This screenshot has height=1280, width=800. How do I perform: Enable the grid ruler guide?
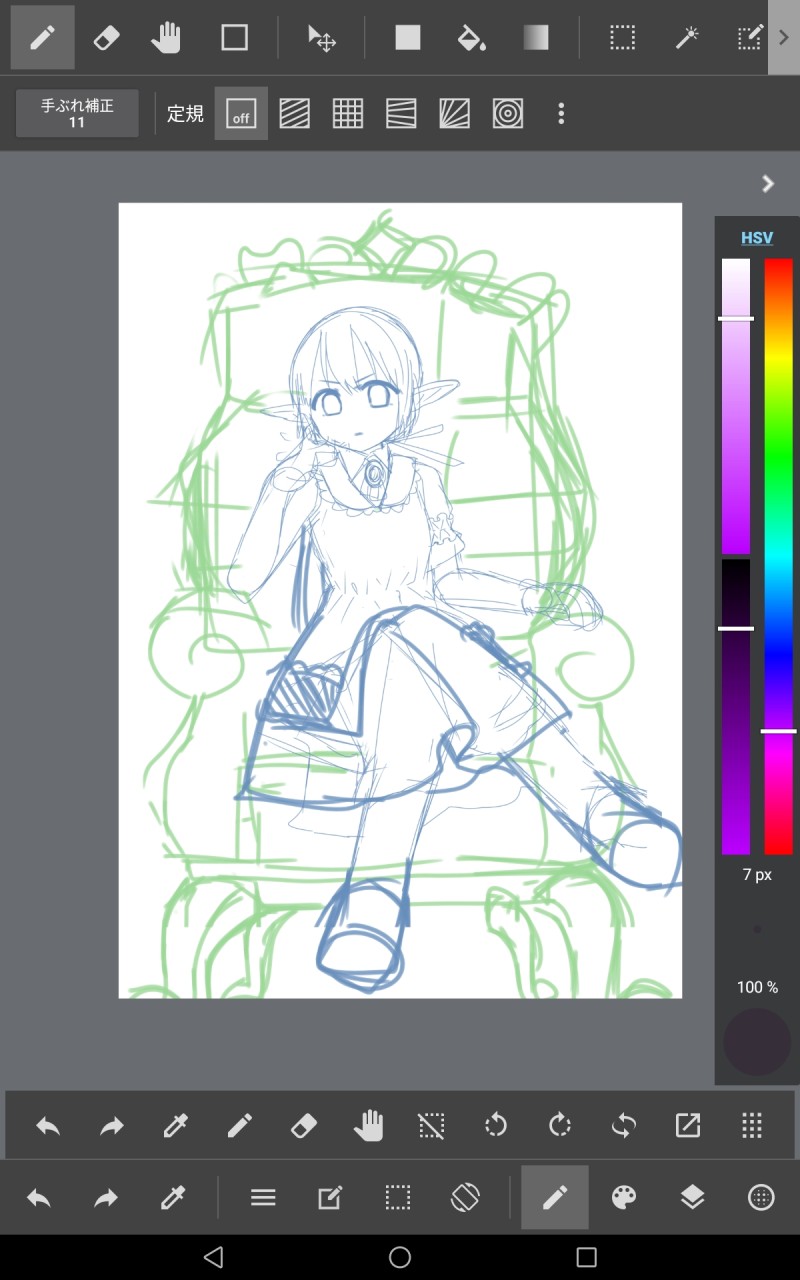click(x=347, y=113)
